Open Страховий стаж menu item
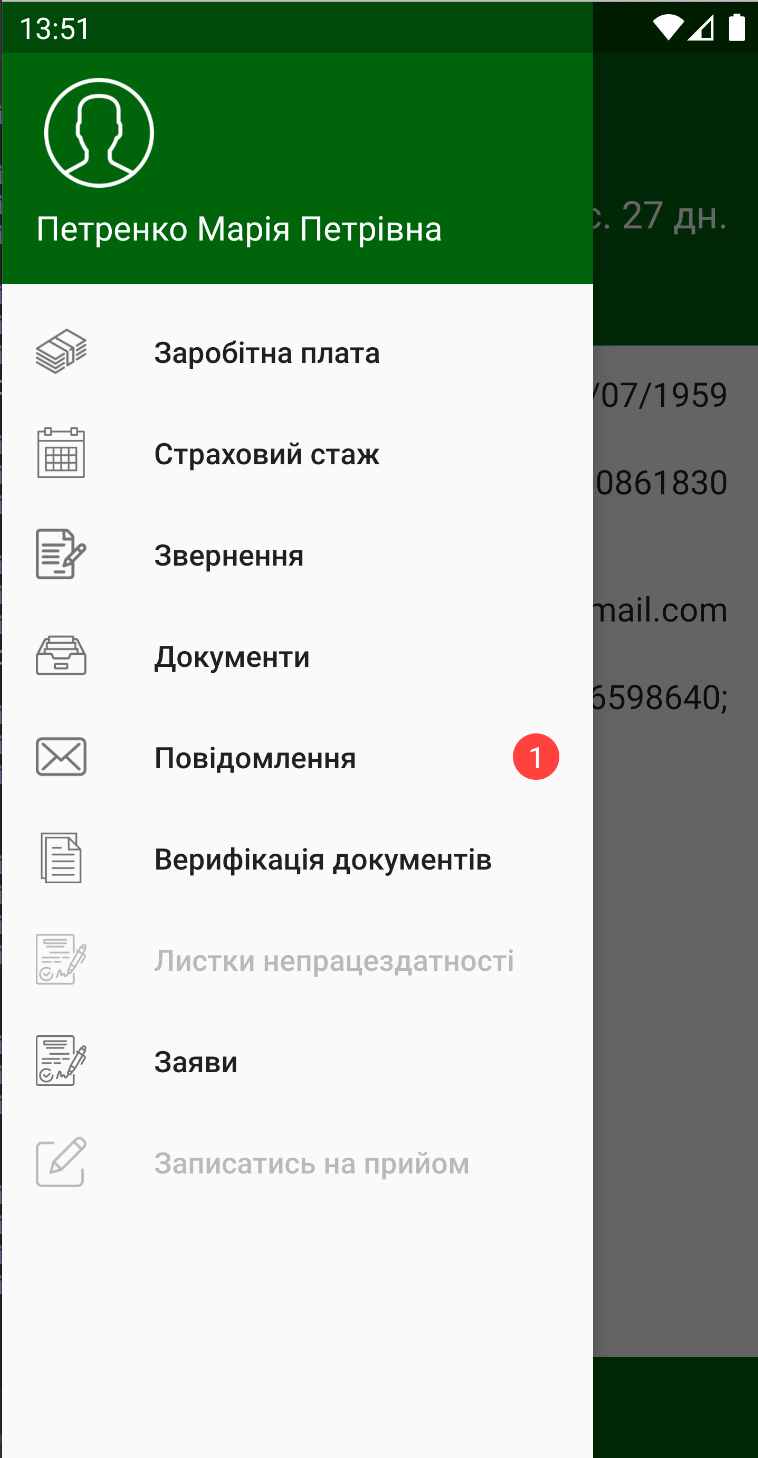 pyautogui.click(x=297, y=455)
